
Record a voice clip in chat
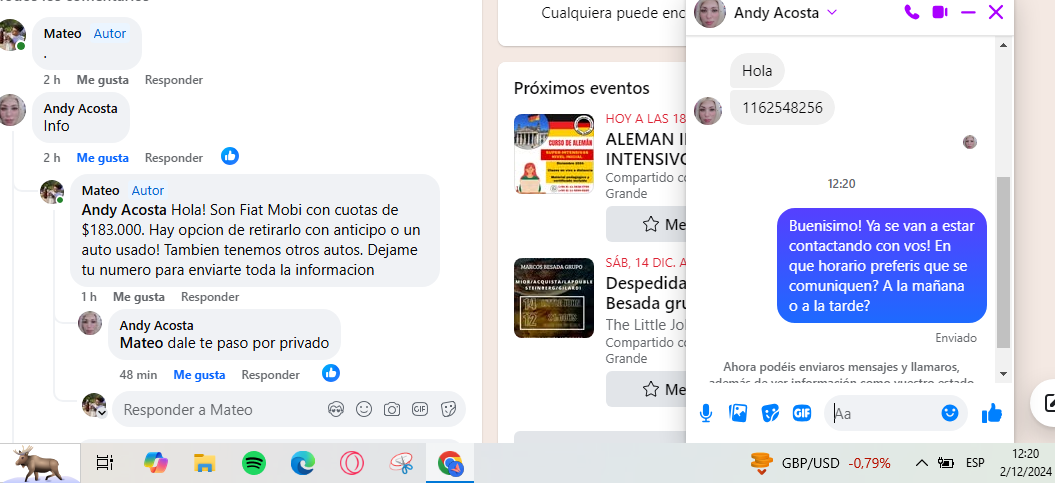[706, 413]
